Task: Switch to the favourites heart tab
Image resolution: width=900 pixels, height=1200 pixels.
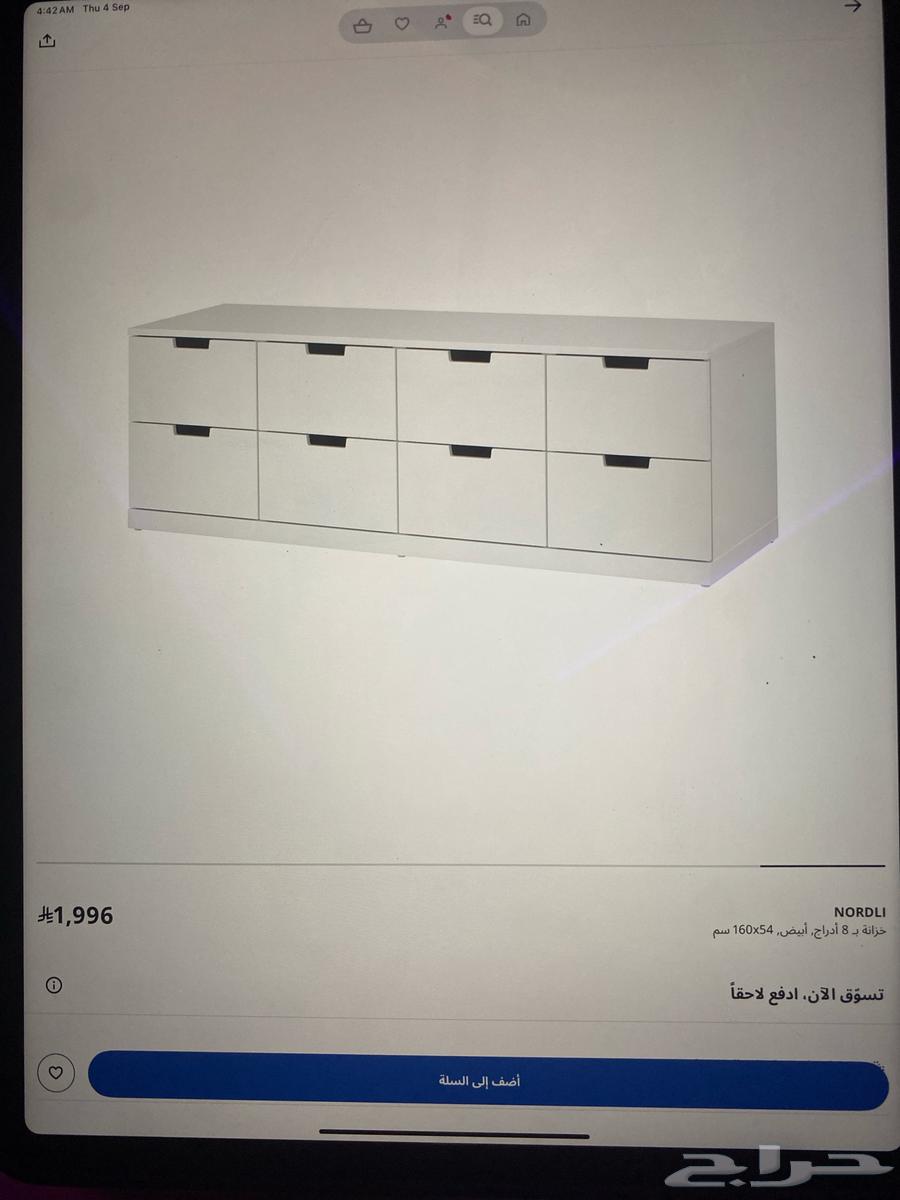Action: point(402,22)
